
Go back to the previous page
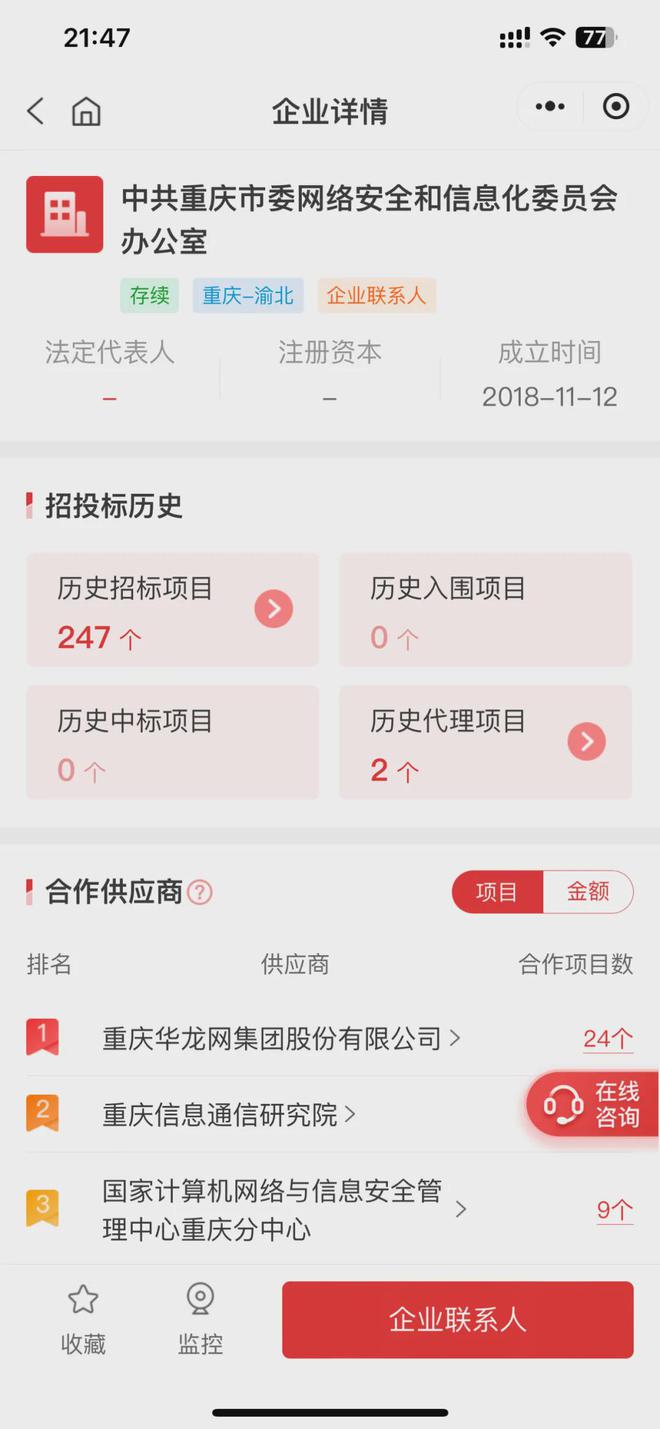pyautogui.click(x=36, y=111)
